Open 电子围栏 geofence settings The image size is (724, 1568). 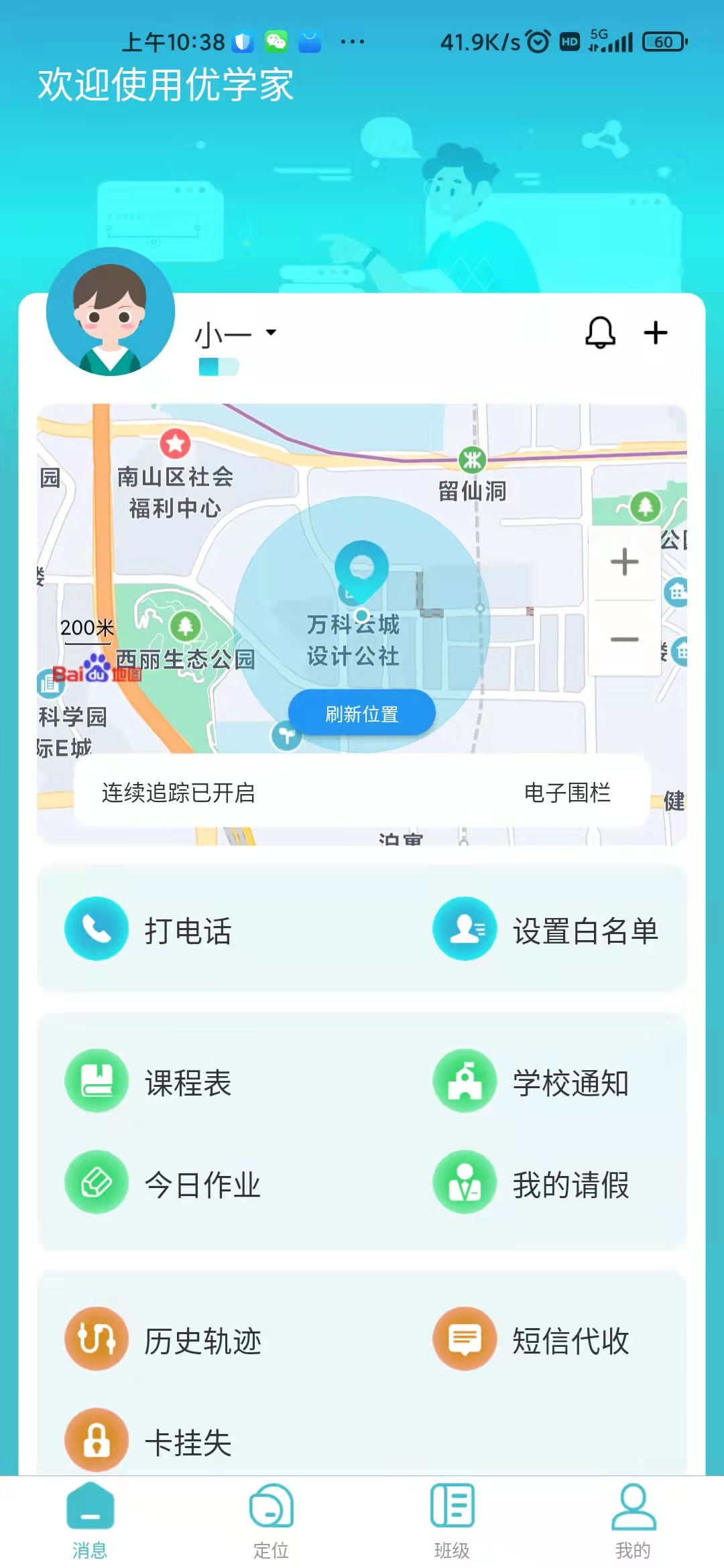point(567,793)
